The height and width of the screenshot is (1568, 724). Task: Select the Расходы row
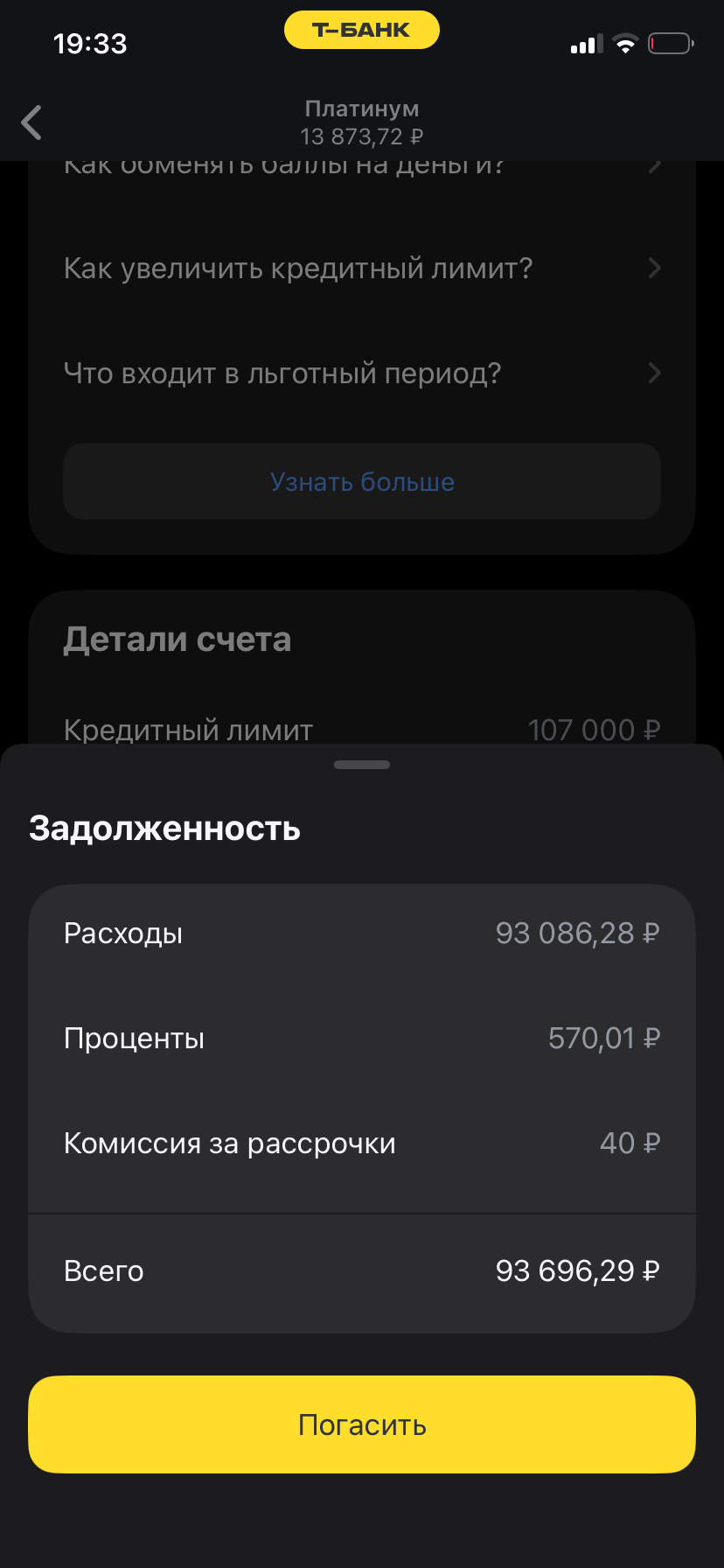coord(361,933)
